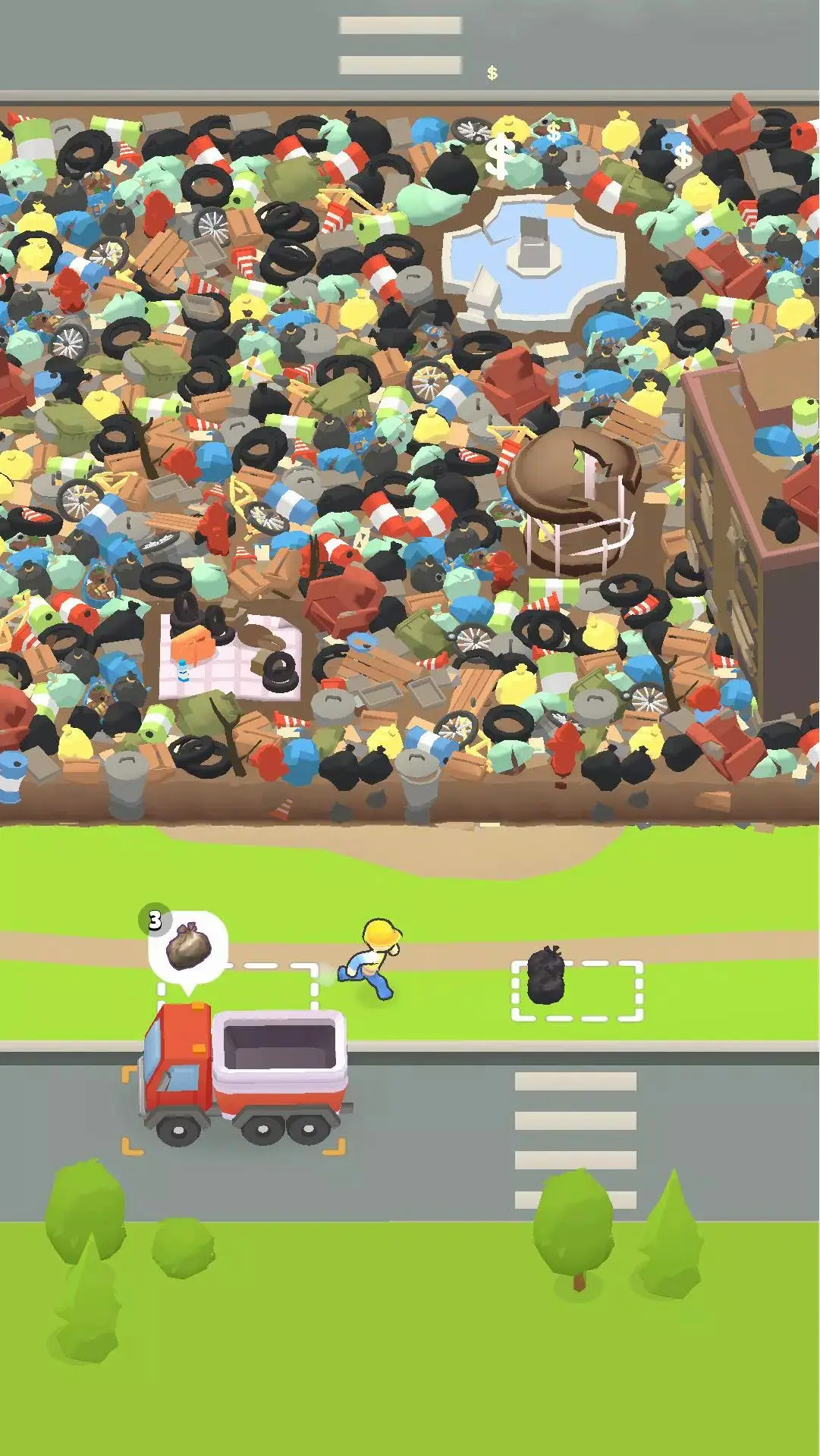Tap the trash bag speech bubble above truck
Viewport: 820px width, 1456px height.
[x=187, y=948]
